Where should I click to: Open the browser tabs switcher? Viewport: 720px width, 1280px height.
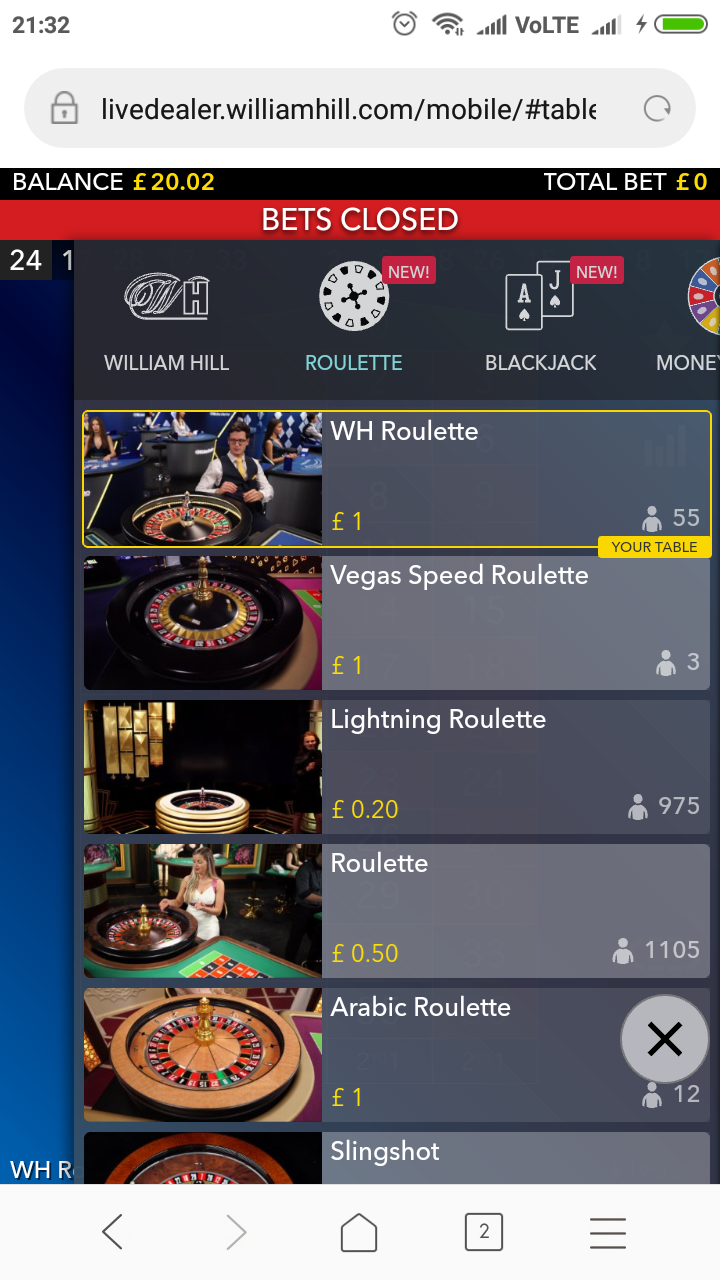tap(484, 1232)
